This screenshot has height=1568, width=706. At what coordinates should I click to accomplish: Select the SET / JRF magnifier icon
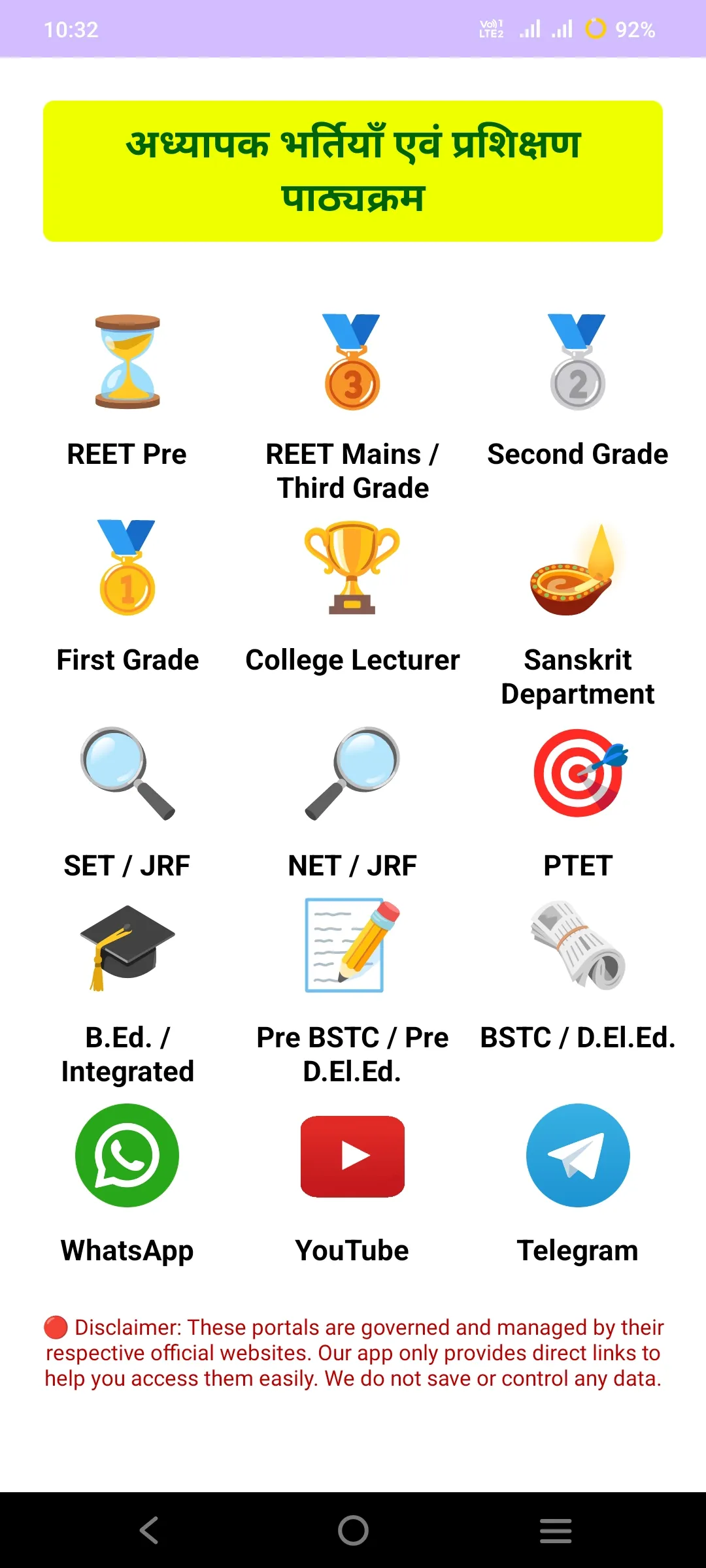[x=127, y=773]
